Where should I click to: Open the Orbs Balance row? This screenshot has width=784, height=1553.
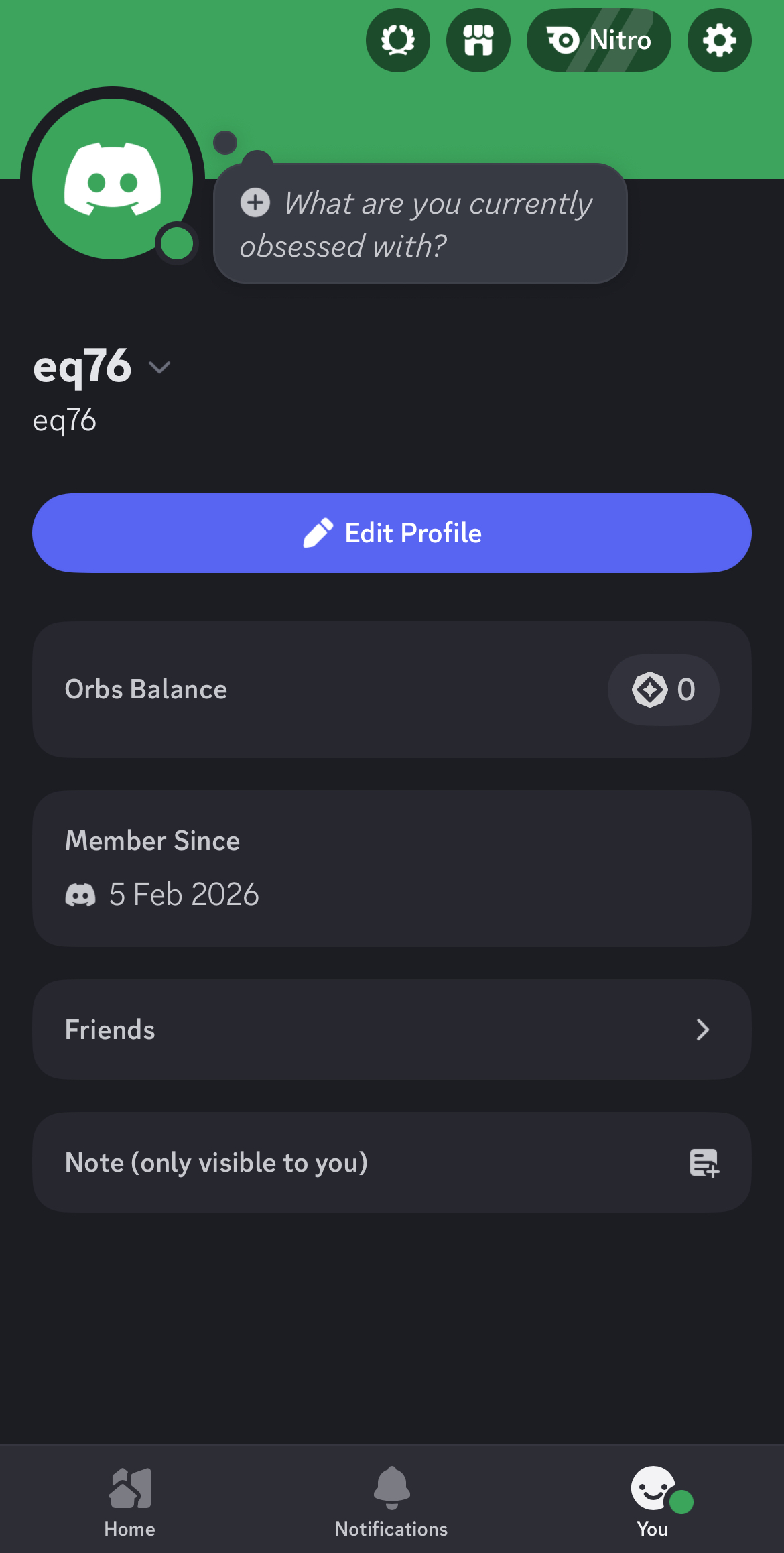pos(392,690)
